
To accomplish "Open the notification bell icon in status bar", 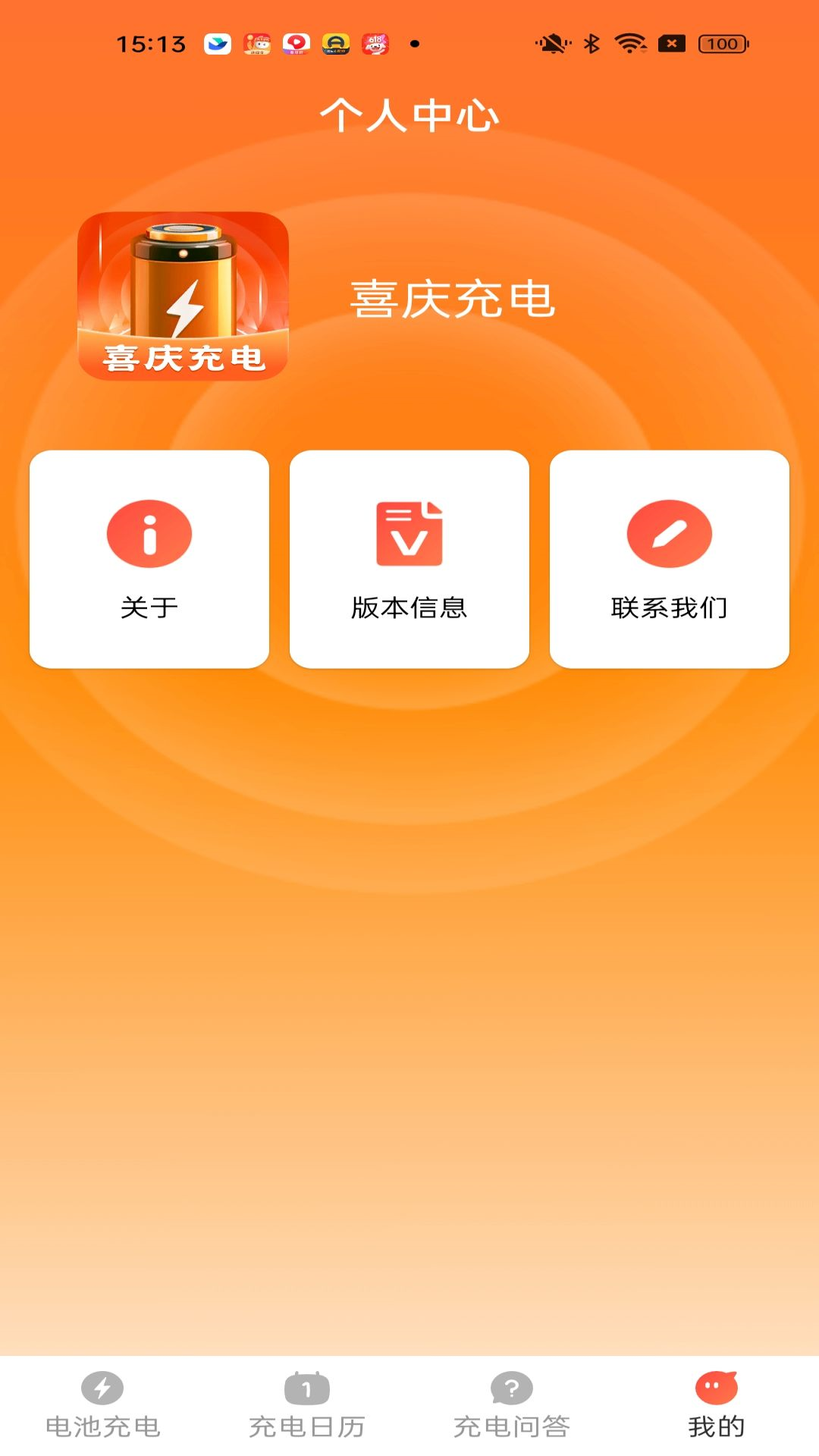I will [554, 43].
